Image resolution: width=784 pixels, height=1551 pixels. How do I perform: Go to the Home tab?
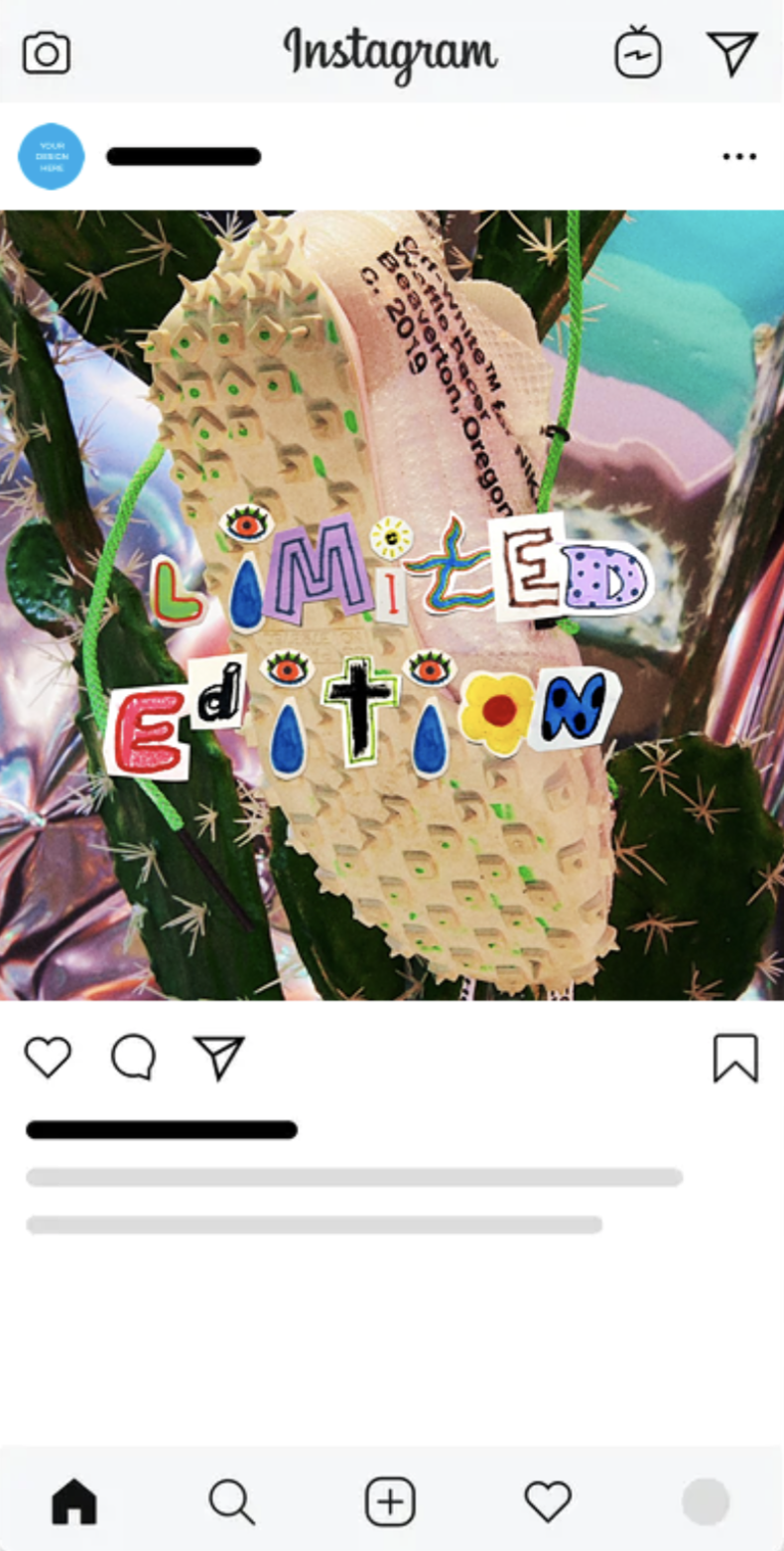(74, 1501)
